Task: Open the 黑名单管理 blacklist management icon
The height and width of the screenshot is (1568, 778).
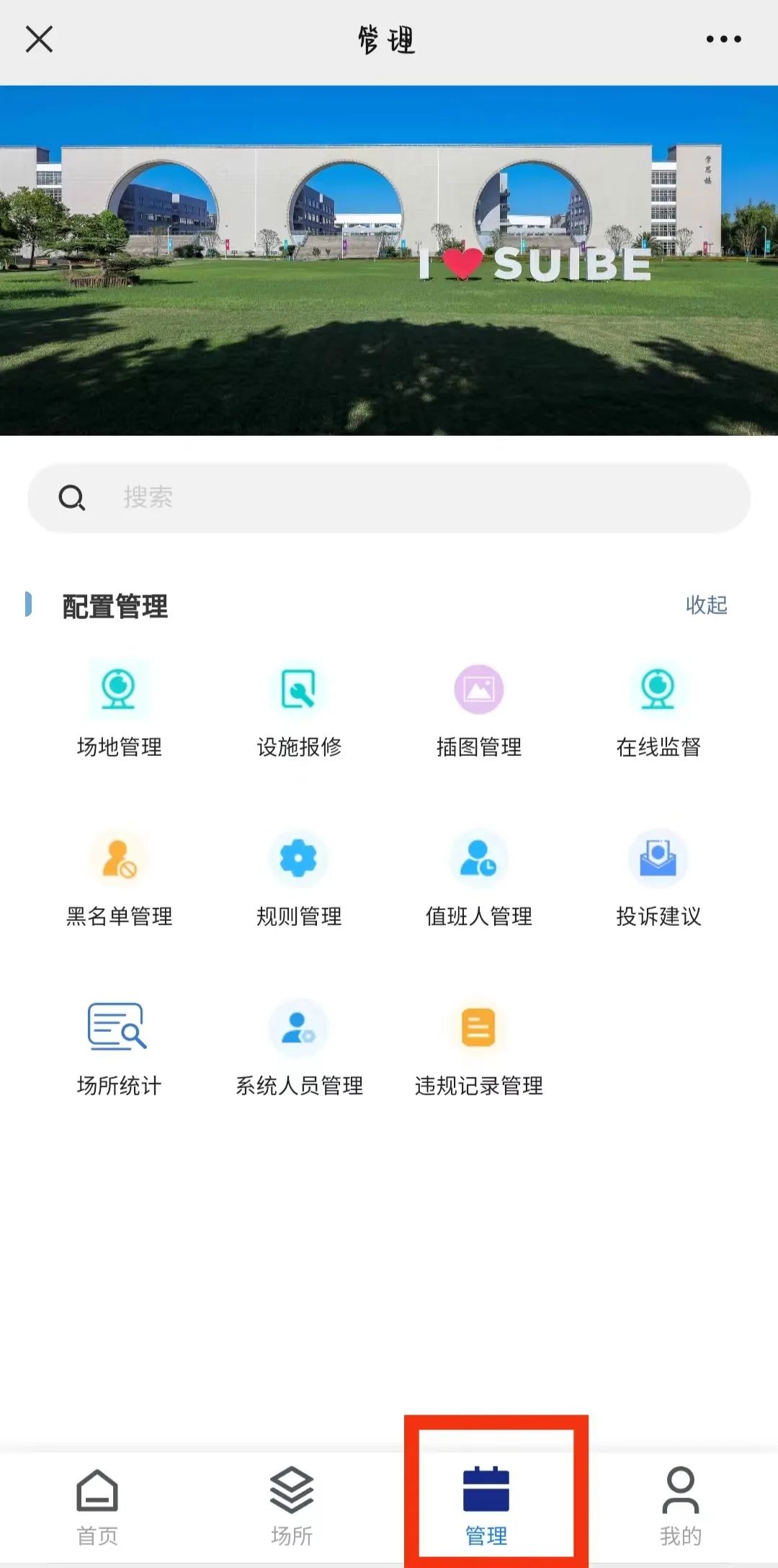Action: click(x=120, y=859)
